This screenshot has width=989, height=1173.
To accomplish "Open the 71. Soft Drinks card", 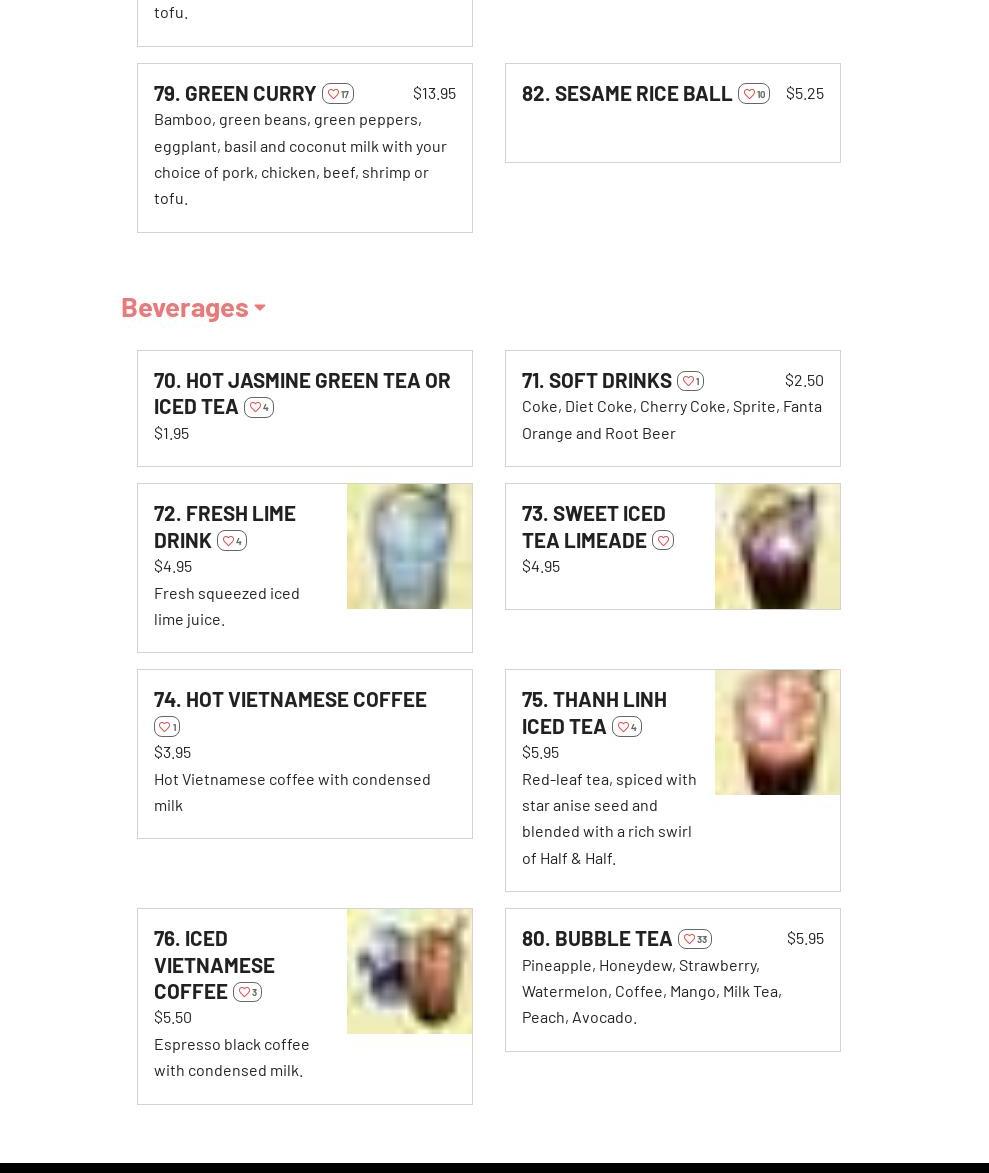I will click(x=596, y=380).
